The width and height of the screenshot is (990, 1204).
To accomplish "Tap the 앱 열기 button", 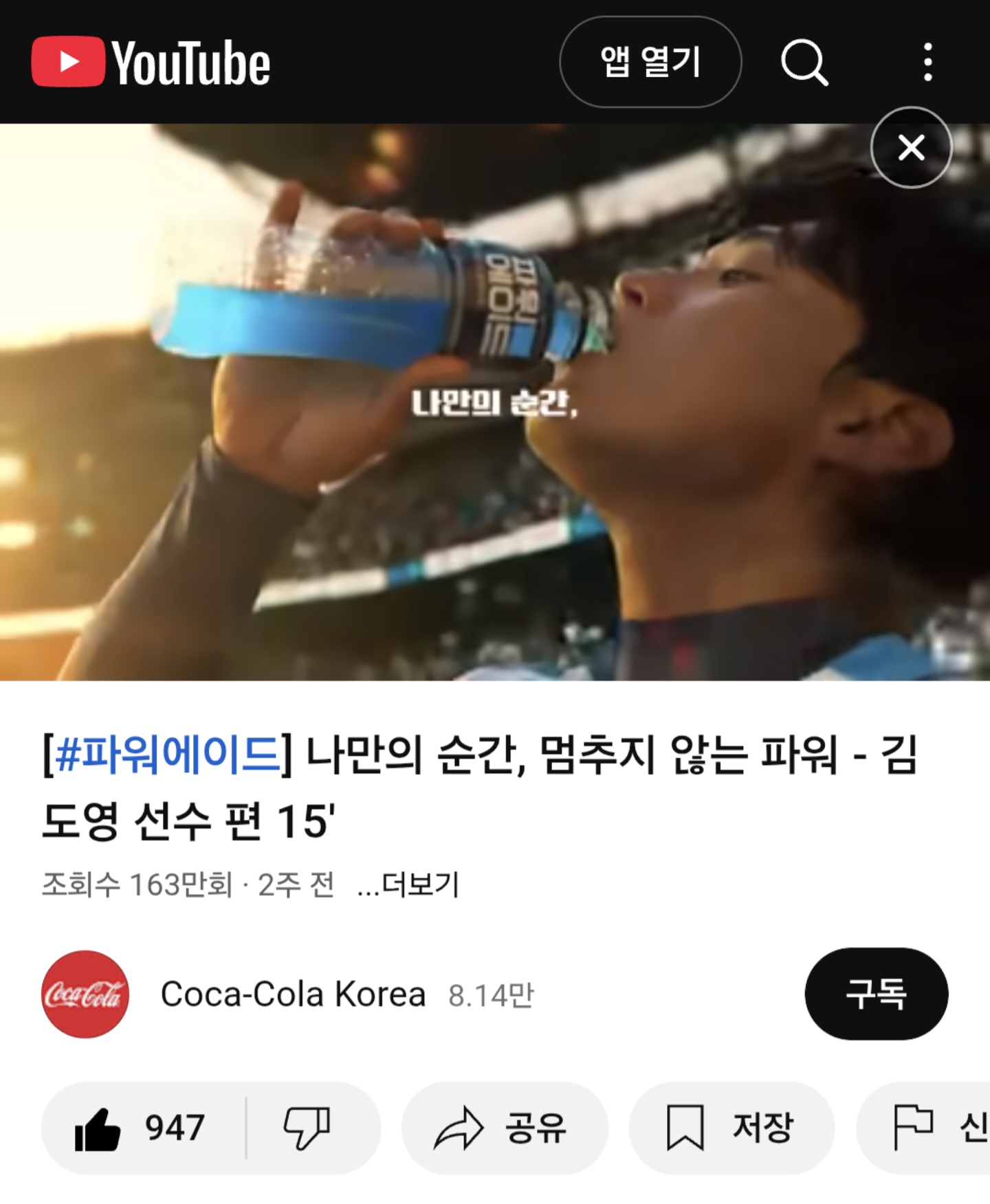I will [x=650, y=62].
